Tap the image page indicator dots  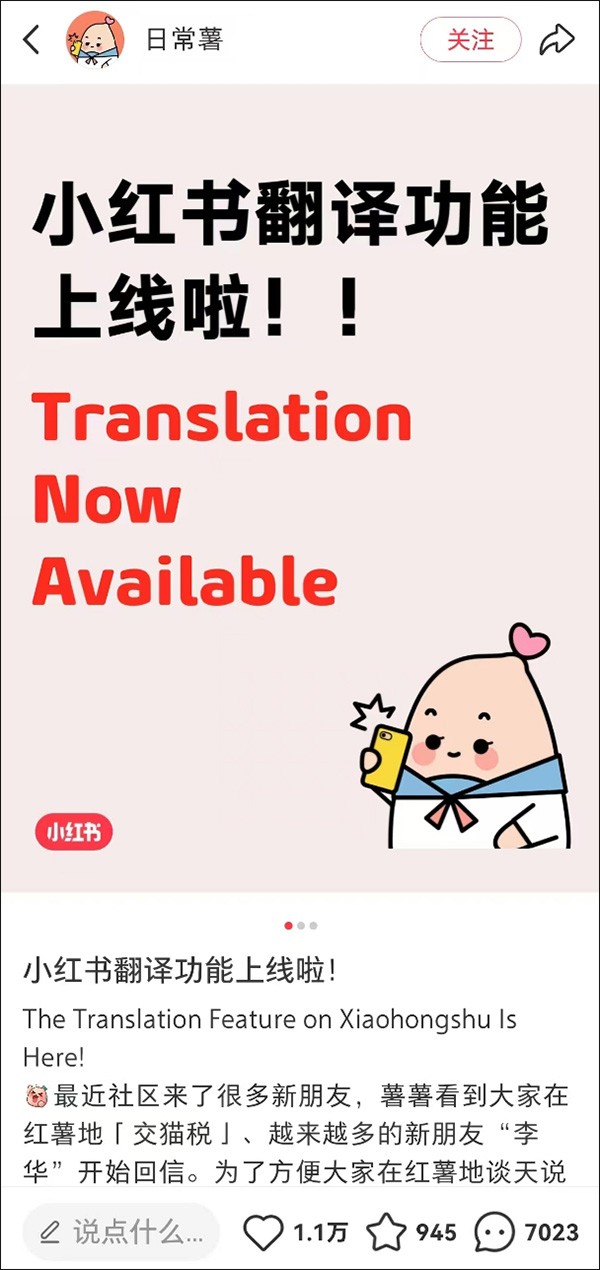coord(300,926)
